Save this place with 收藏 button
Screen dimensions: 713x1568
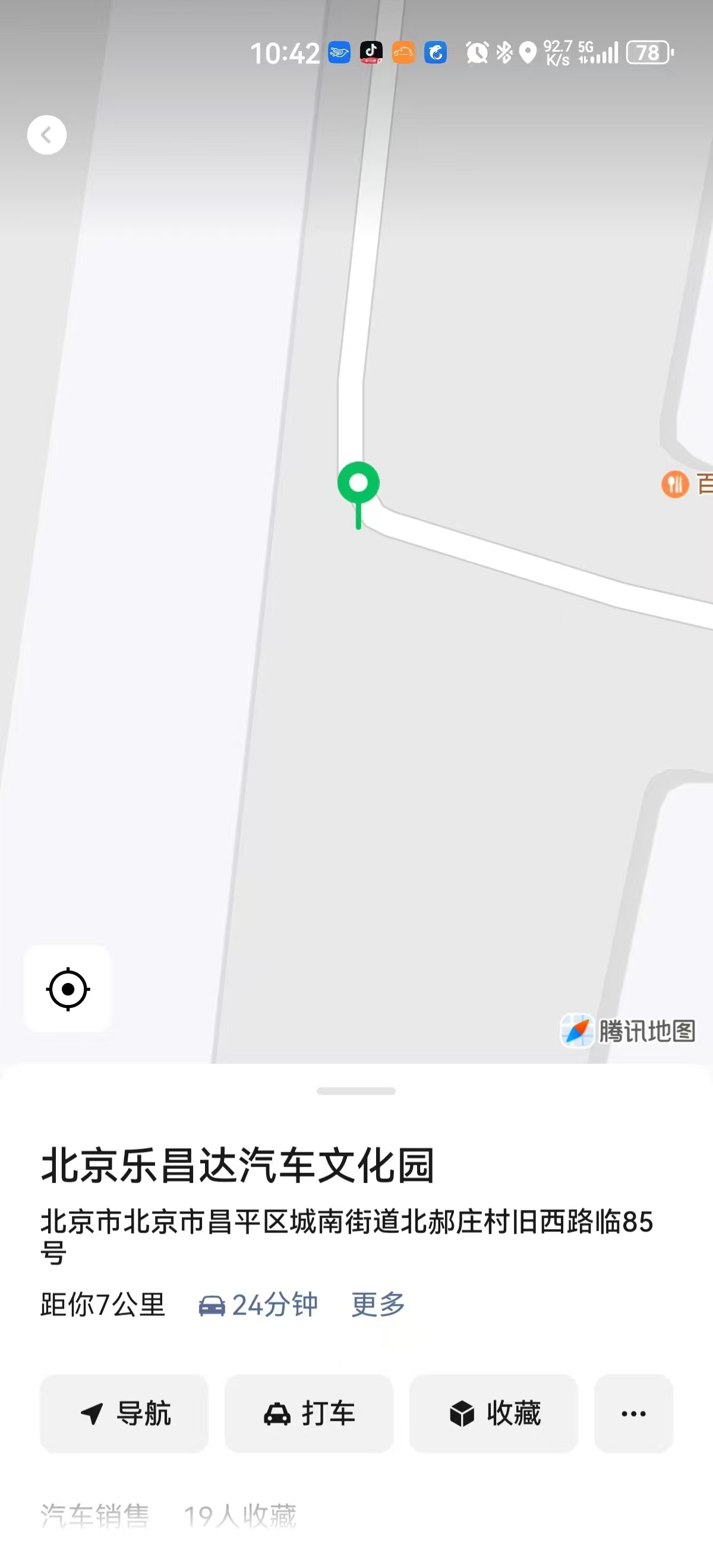point(493,1413)
